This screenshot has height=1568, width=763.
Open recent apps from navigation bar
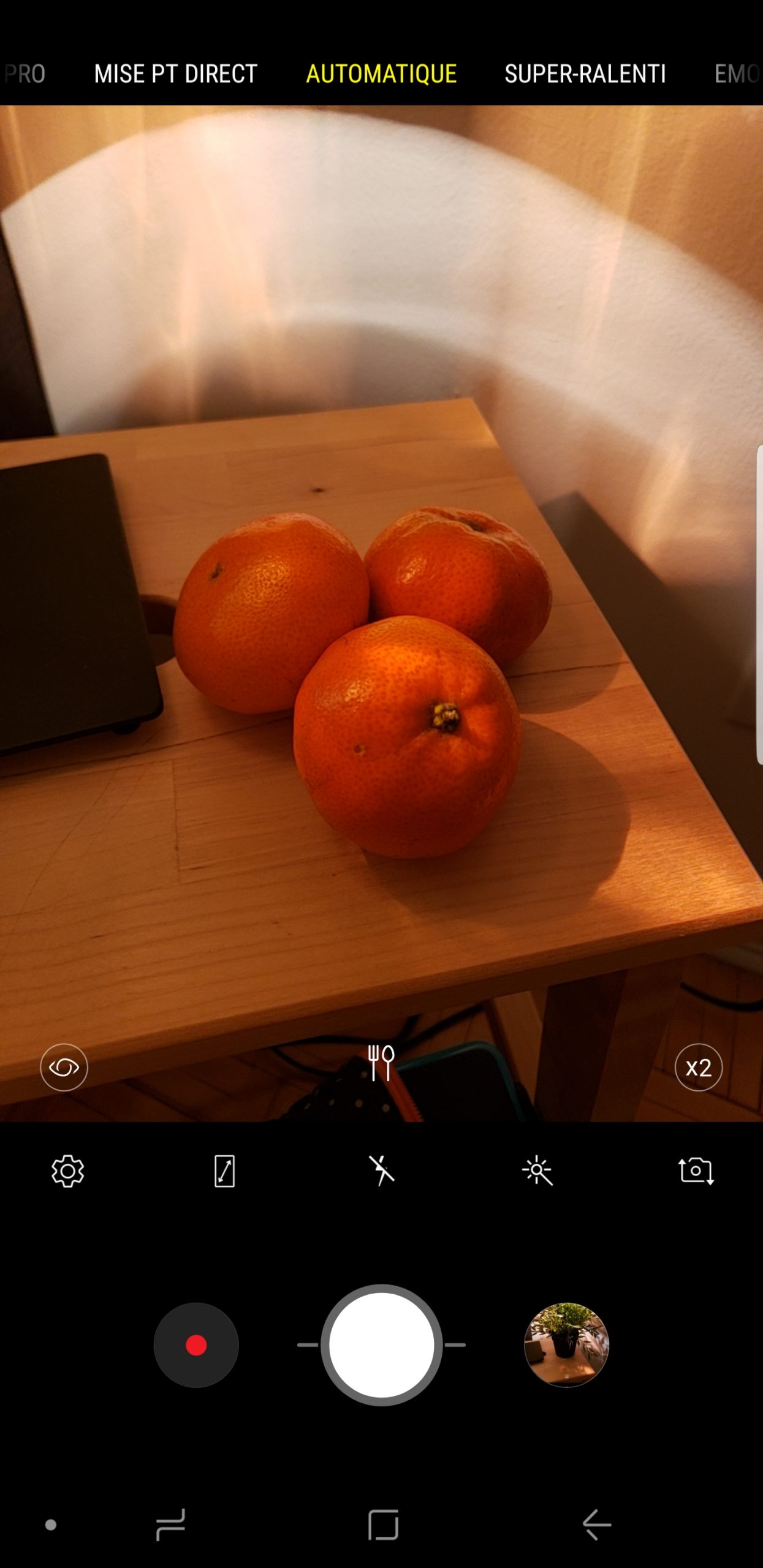[x=170, y=1525]
